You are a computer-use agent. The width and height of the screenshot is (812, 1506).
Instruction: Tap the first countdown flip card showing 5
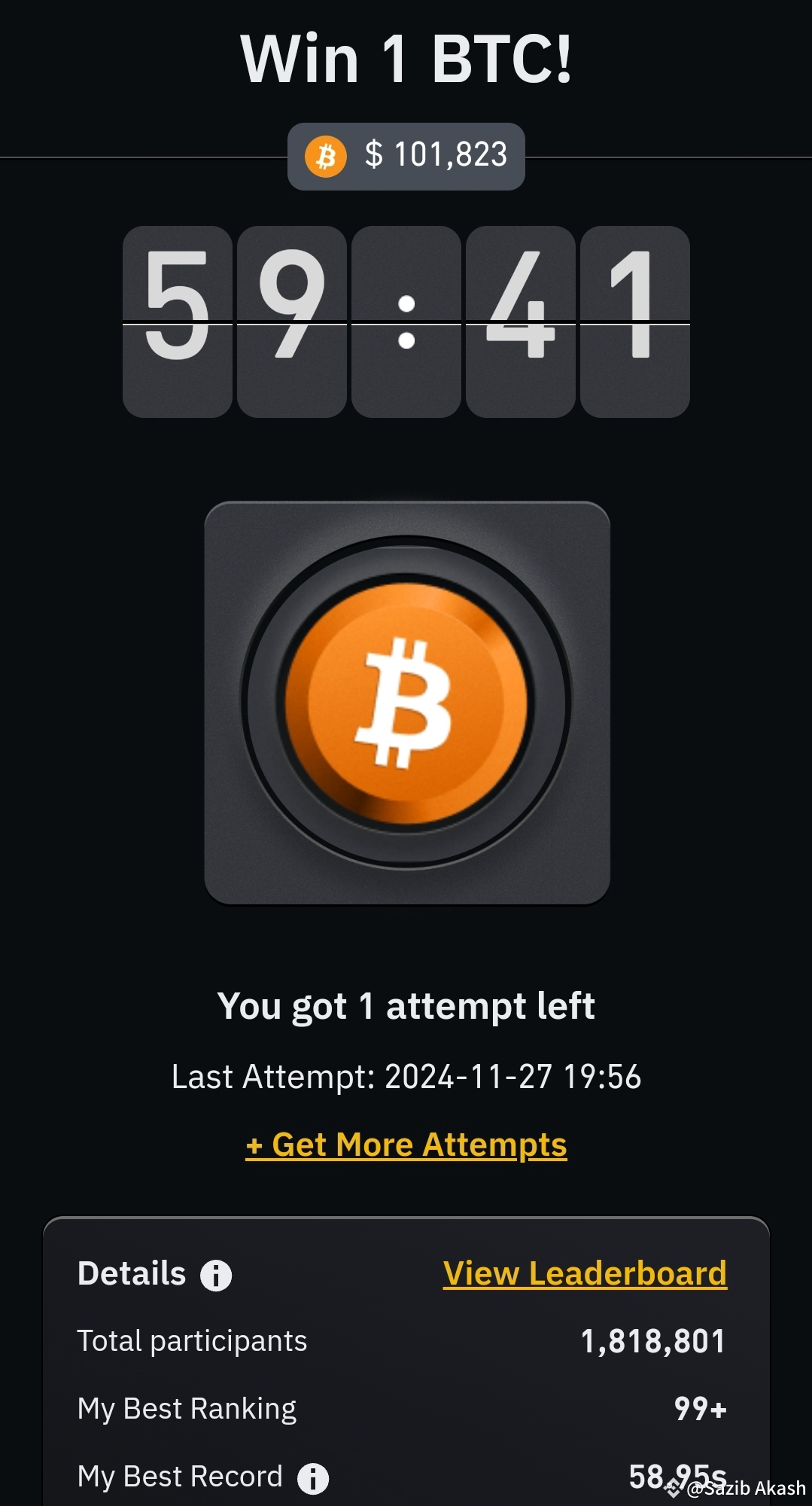178,320
